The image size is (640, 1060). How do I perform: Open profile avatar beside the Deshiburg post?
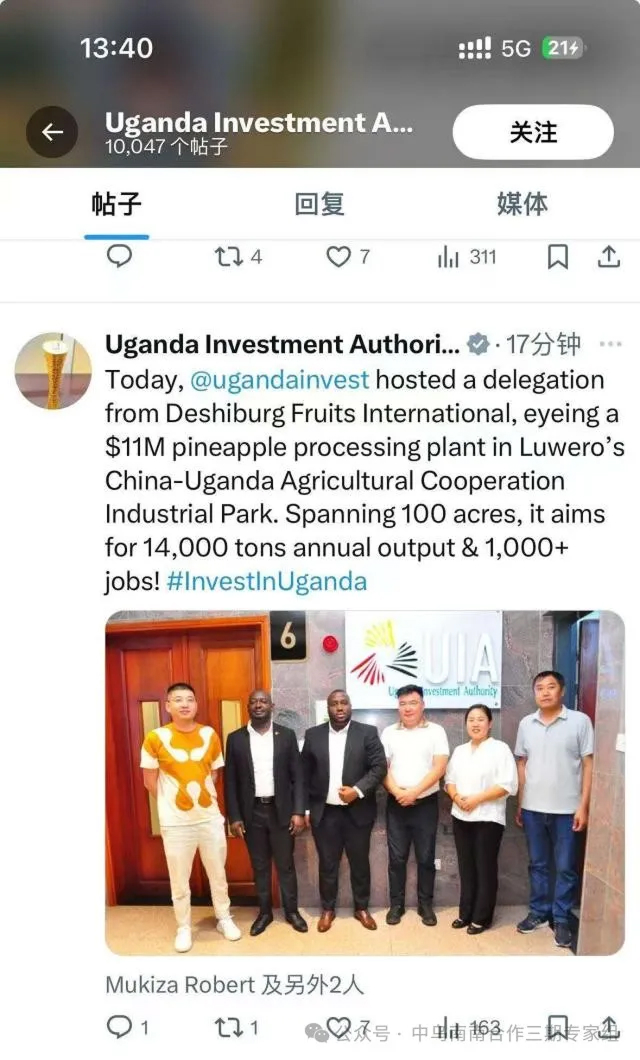coord(53,371)
